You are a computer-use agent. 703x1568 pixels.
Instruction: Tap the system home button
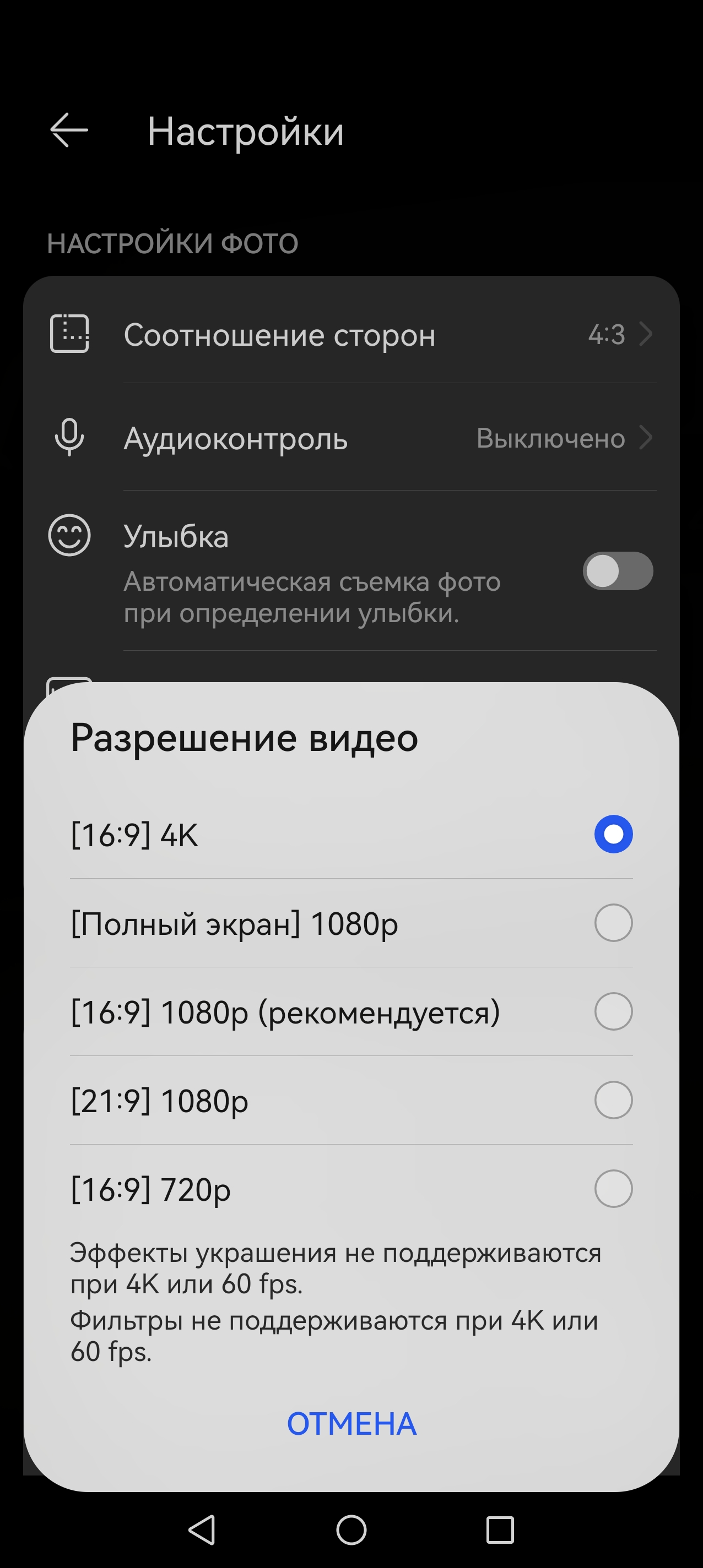pyautogui.click(x=351, y=1529)
